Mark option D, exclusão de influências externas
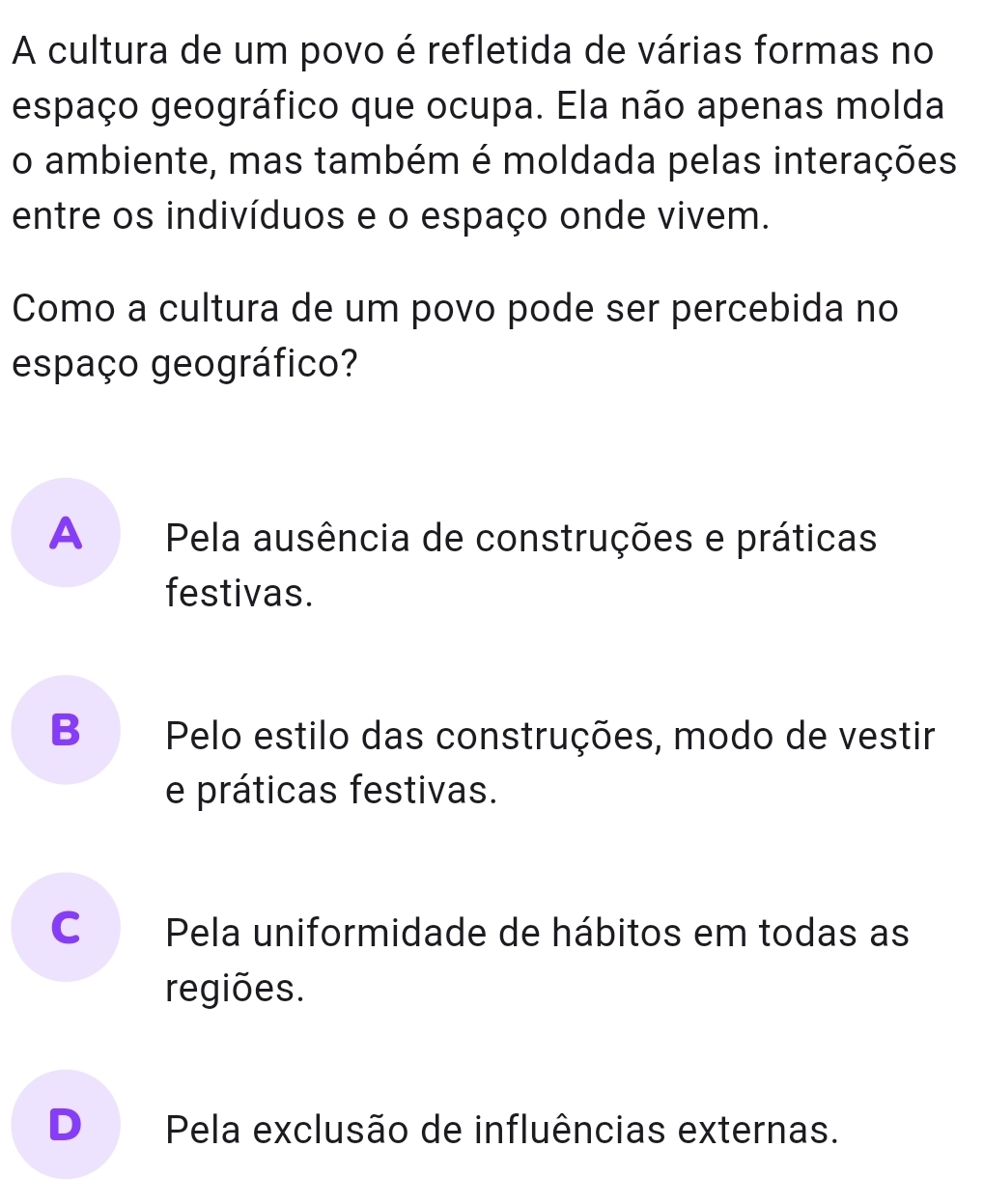 coord(66,1124)
